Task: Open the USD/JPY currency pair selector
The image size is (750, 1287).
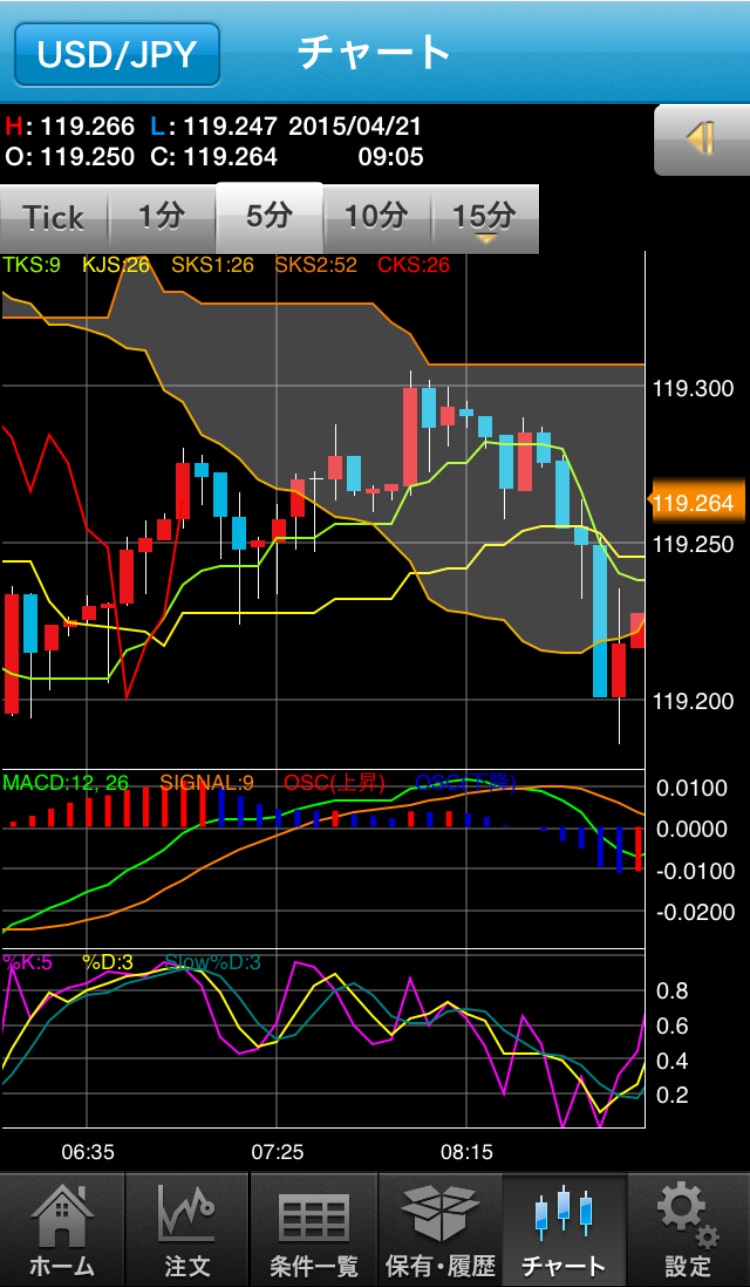Action: pos(117,54)
